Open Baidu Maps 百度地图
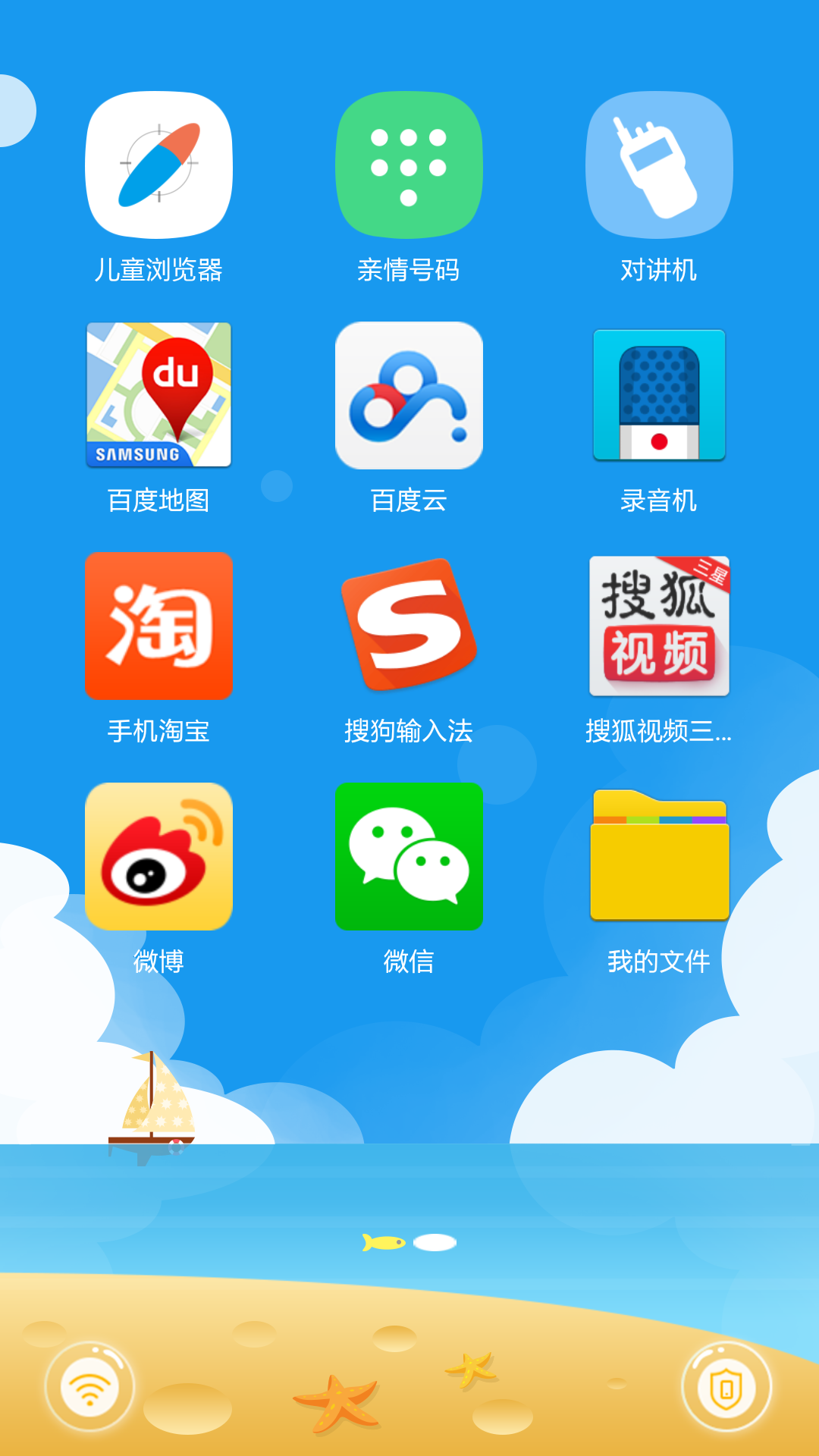This screenshot has width=819, height=1456. tap(158, 394)
